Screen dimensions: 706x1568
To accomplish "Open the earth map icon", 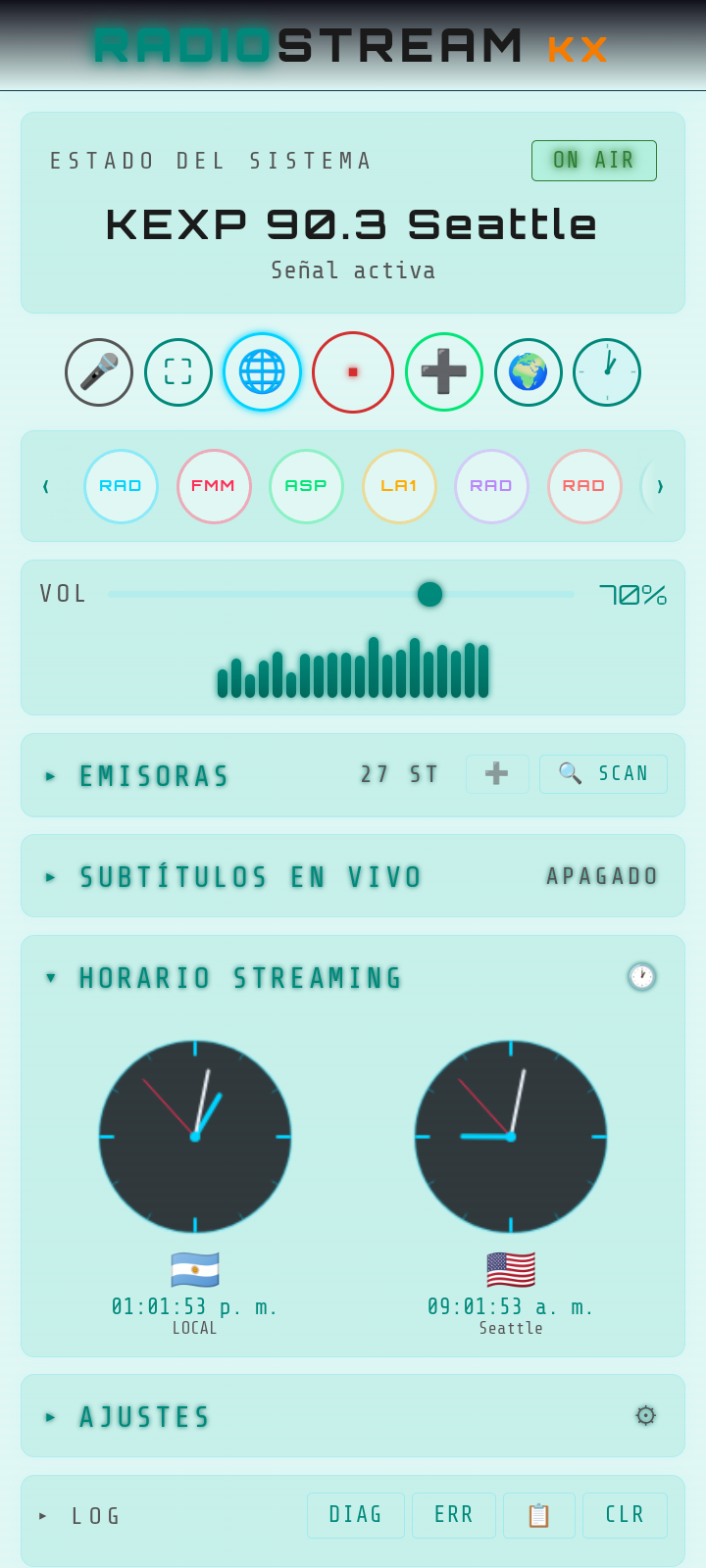I will (x=529, y=372).
